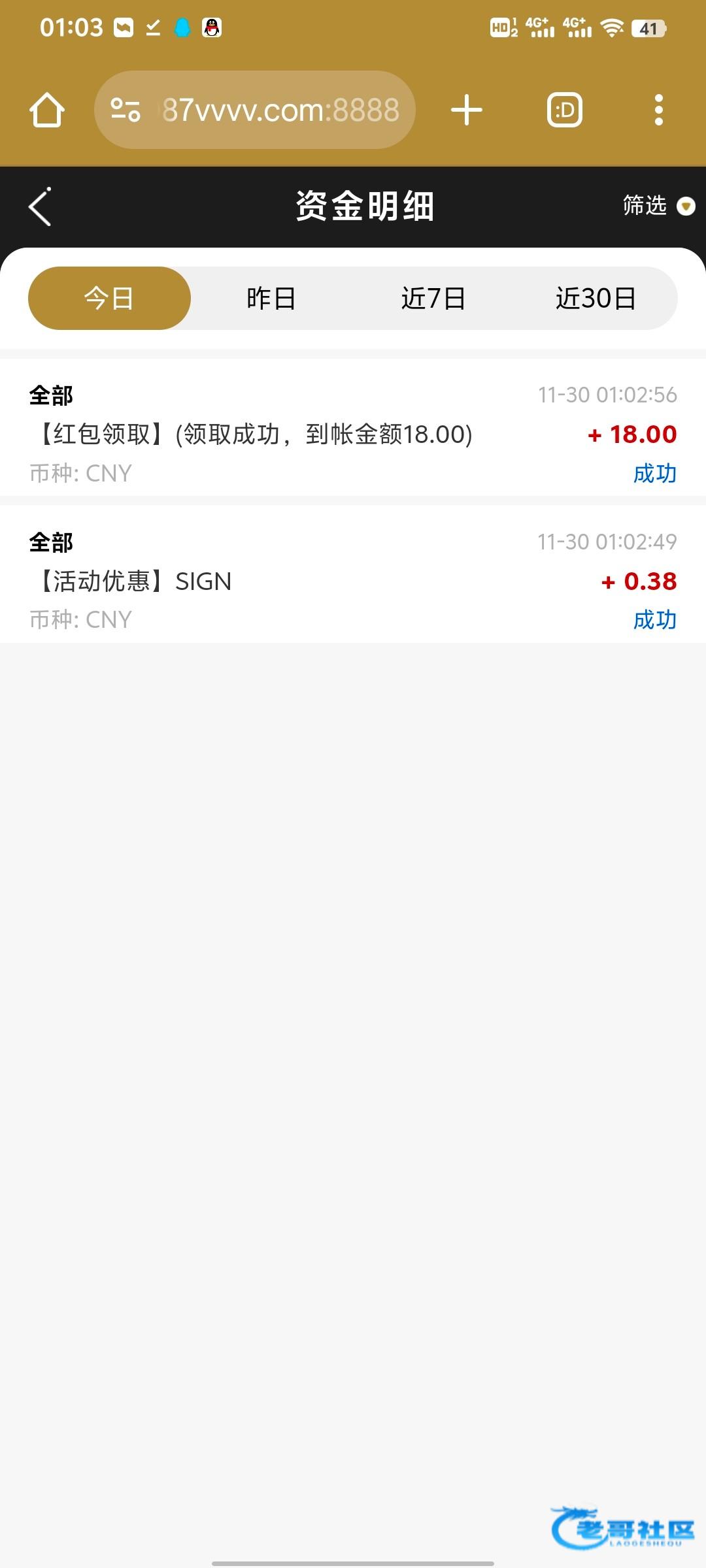Open the browser overflow menu
Image resolution: width=706 pixels, height=1568 pixels.
[x=658, y=110]
